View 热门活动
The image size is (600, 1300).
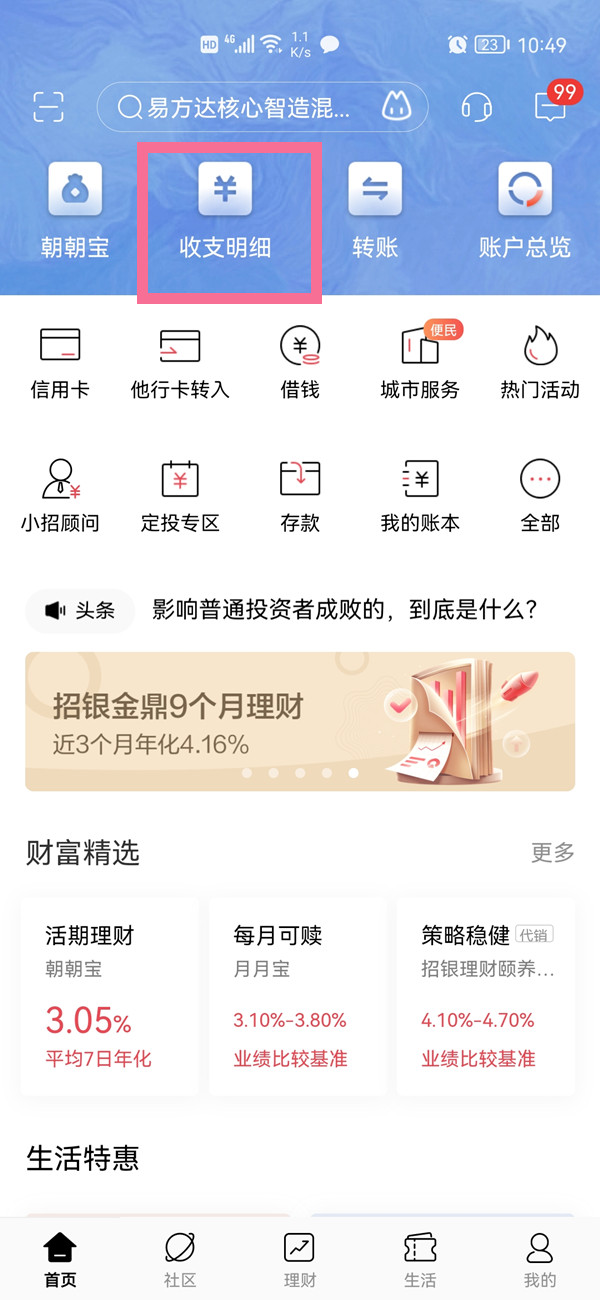[x=540, y=362]
